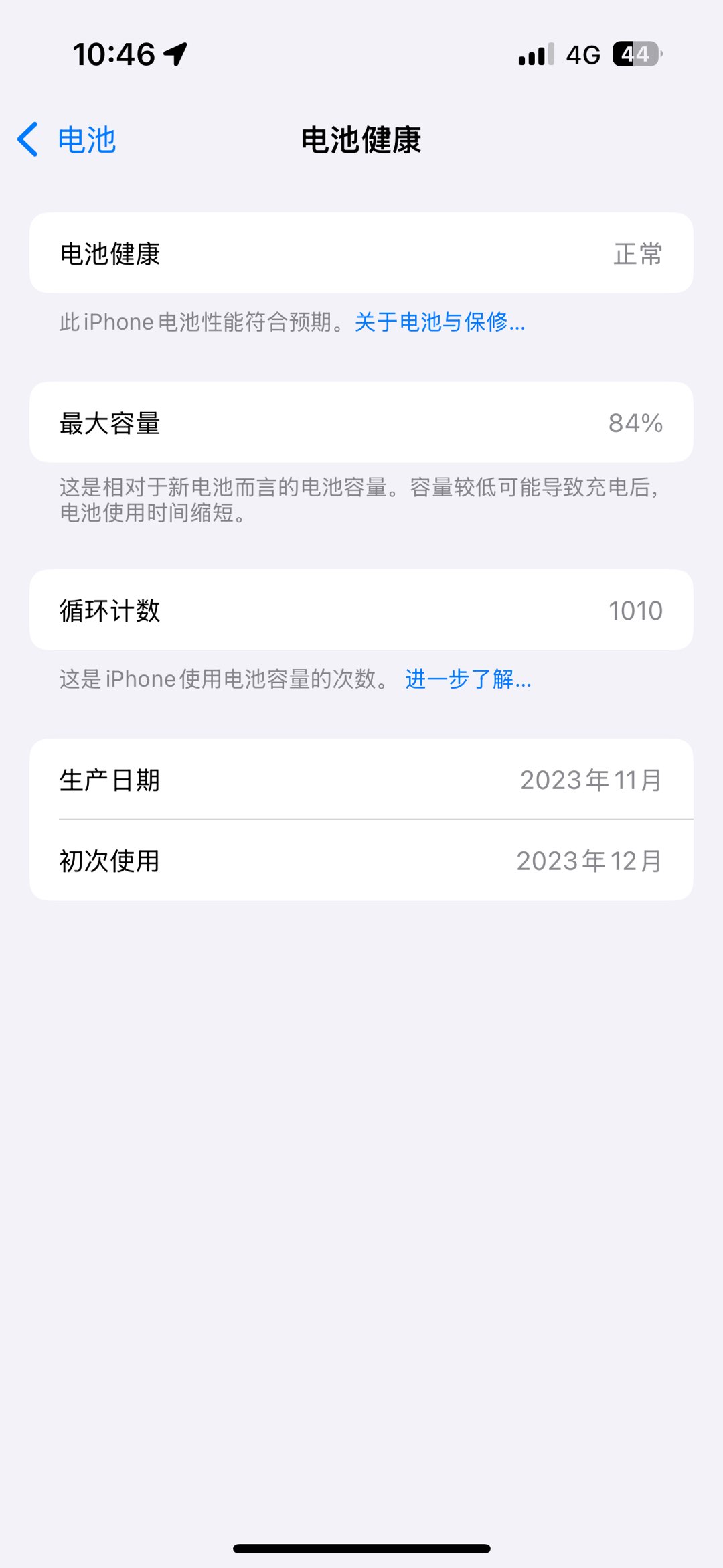Tap the cellular signal strength bars
Viewport: 723px width, 1568px height.
(x=531, y=54)
